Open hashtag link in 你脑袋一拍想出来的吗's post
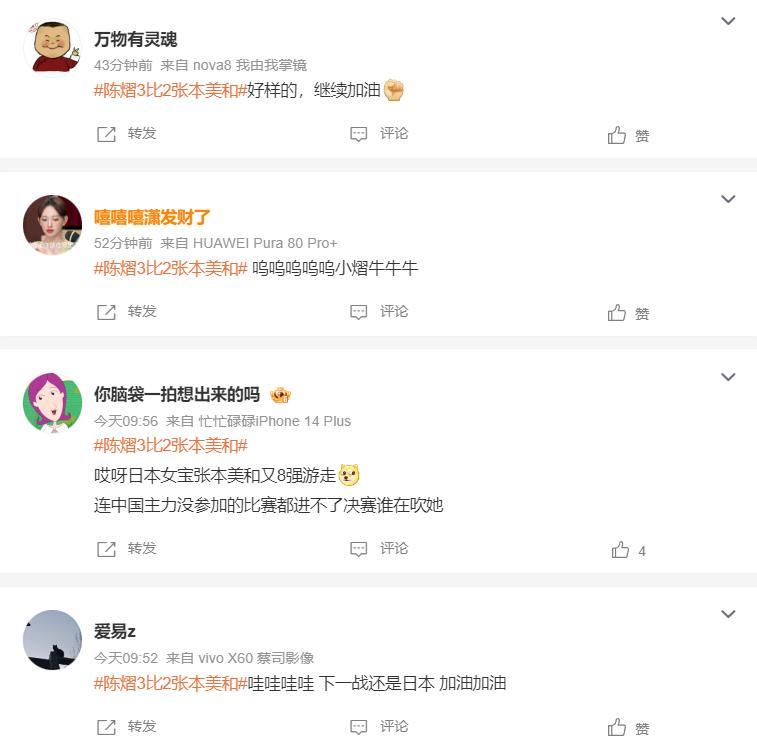The height and width of the screenshot is (748, 757). click(x=170, y=445)
